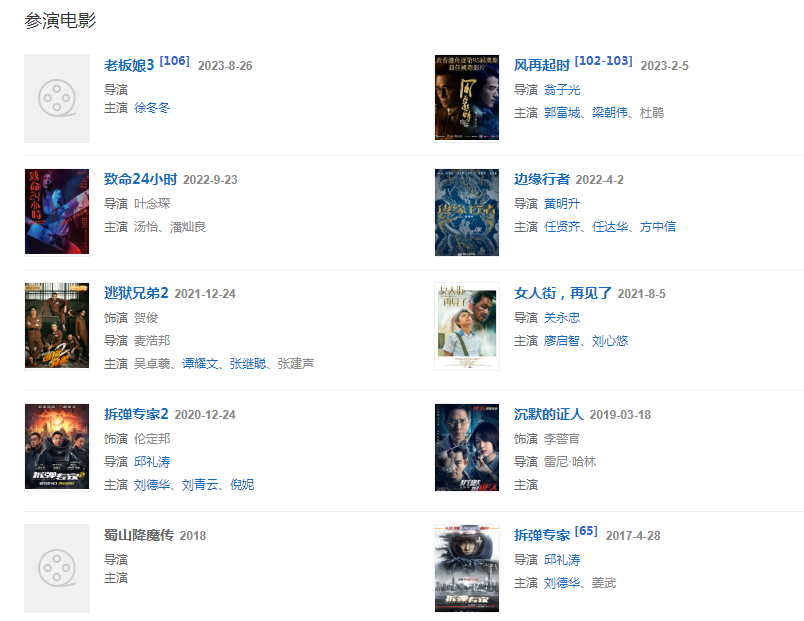Open the film link 逃狱兄弟2

pos(136,294)
